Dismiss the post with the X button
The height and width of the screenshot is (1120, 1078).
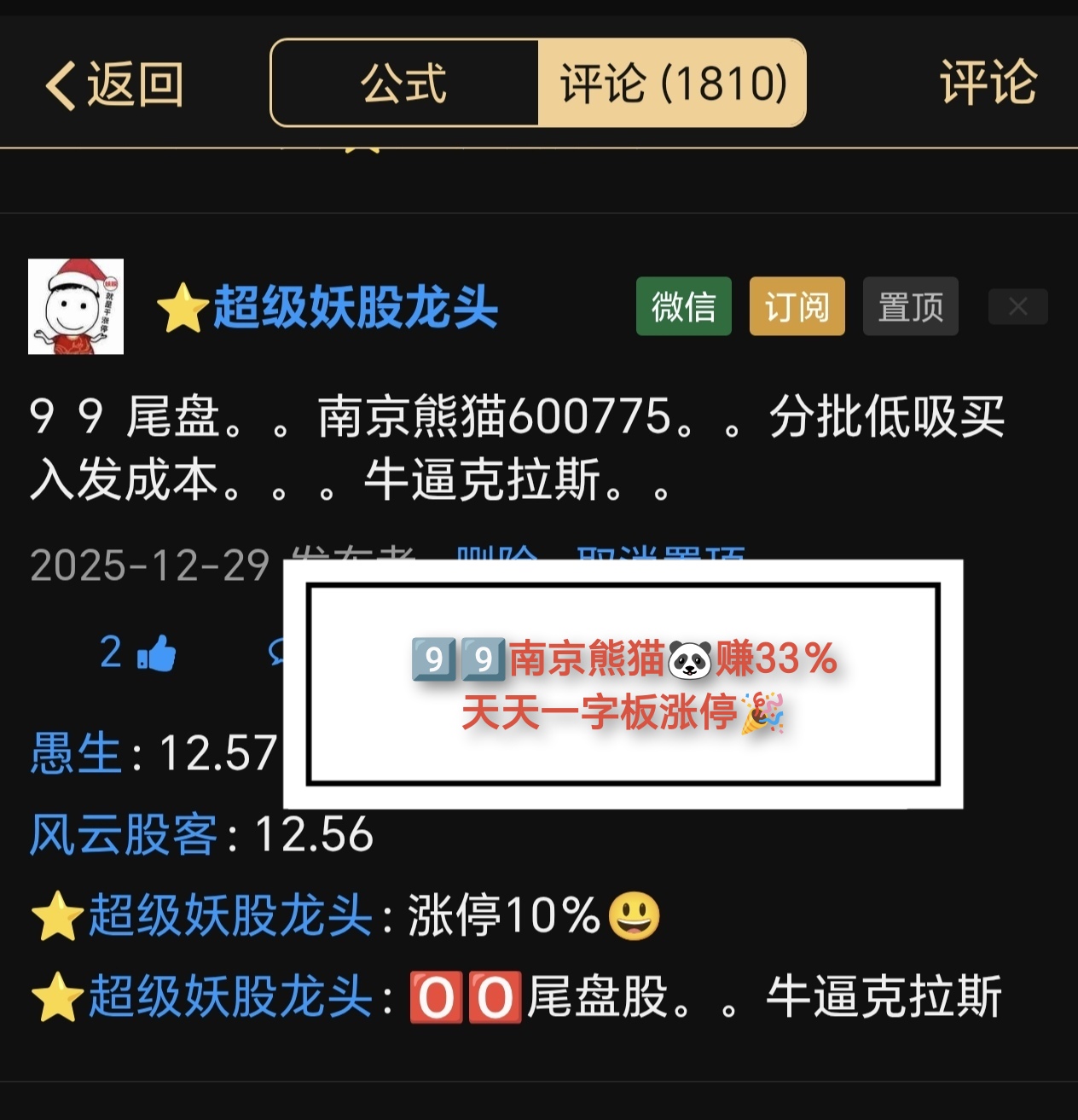click(x=1017, y=306)
